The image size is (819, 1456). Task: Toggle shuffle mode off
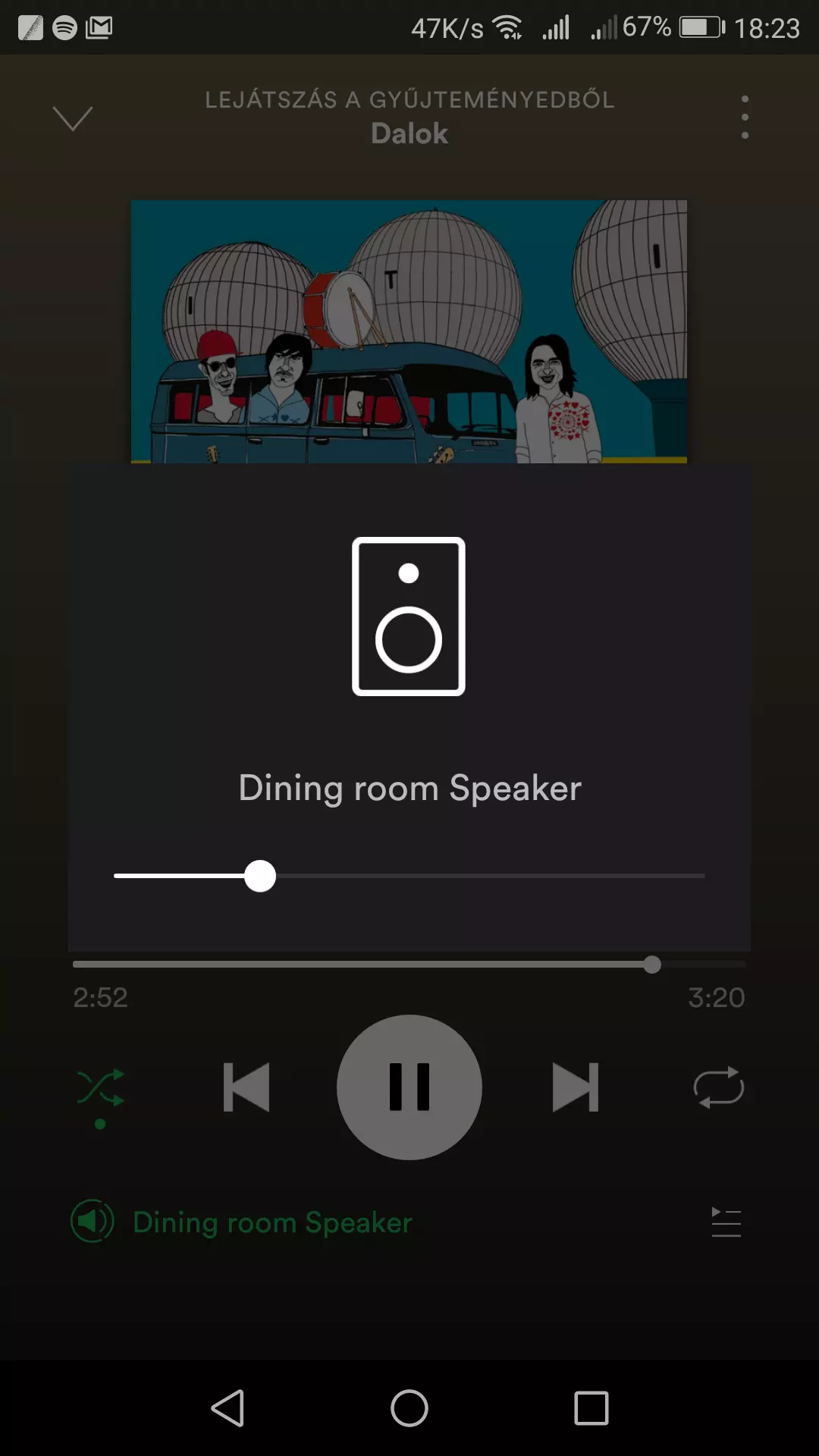point(100,1088)
